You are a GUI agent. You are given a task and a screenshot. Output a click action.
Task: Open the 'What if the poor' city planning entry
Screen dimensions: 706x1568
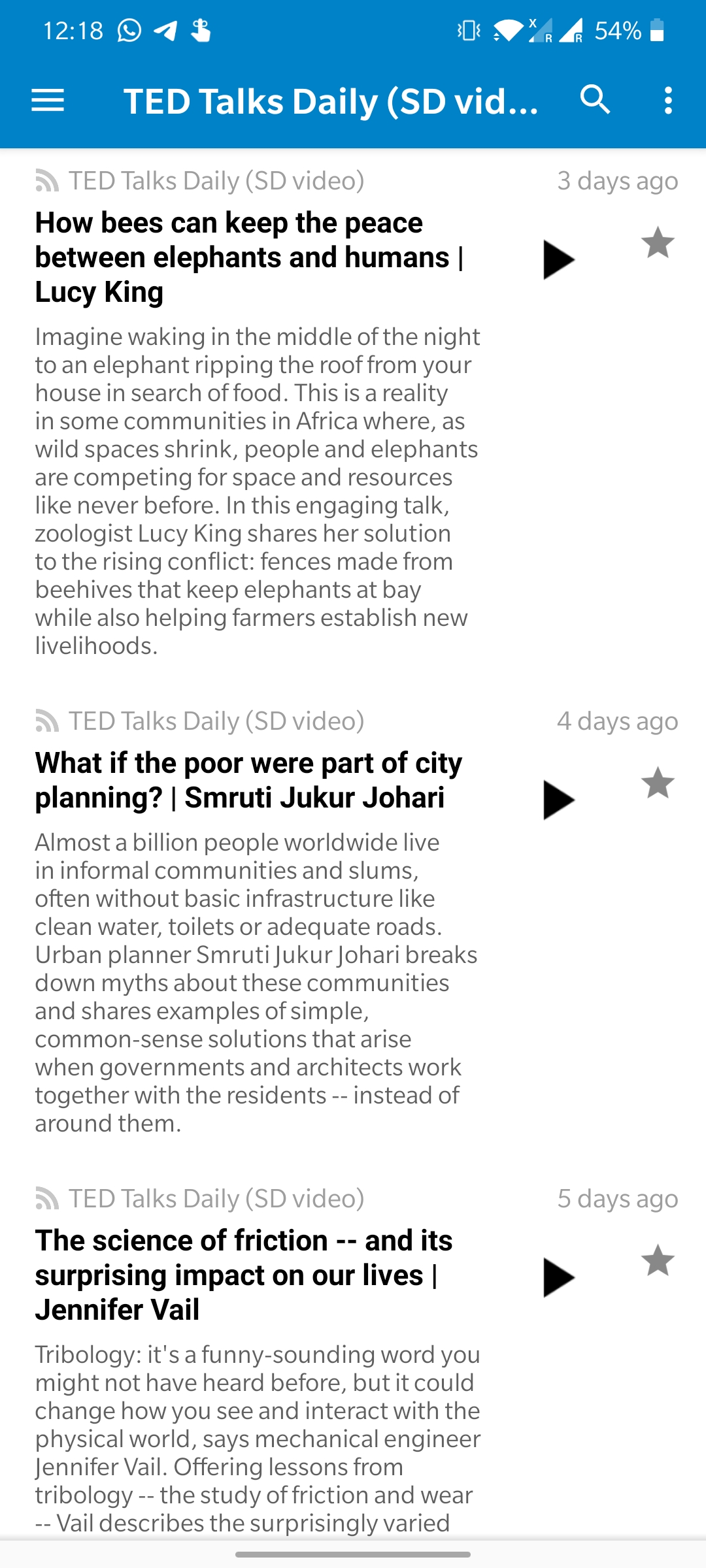[249, 780]
